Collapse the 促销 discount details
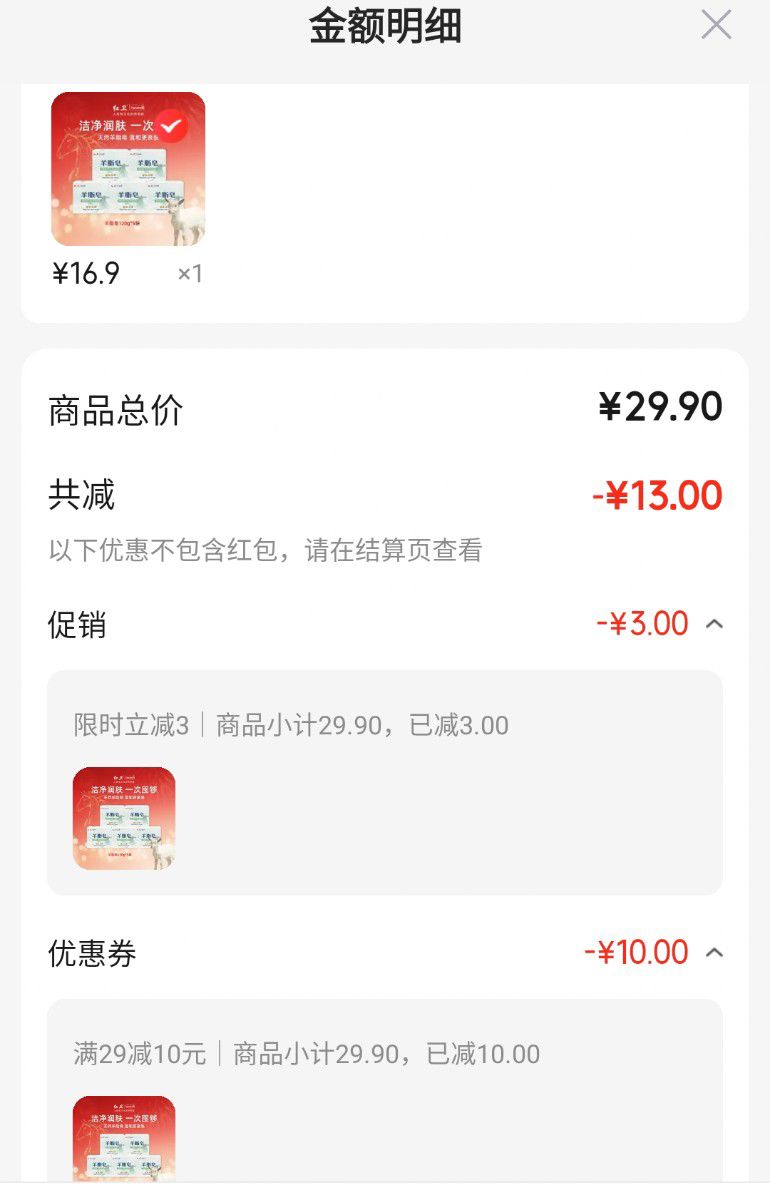The width and height of the screenshot is (770, 1184). 714,624
